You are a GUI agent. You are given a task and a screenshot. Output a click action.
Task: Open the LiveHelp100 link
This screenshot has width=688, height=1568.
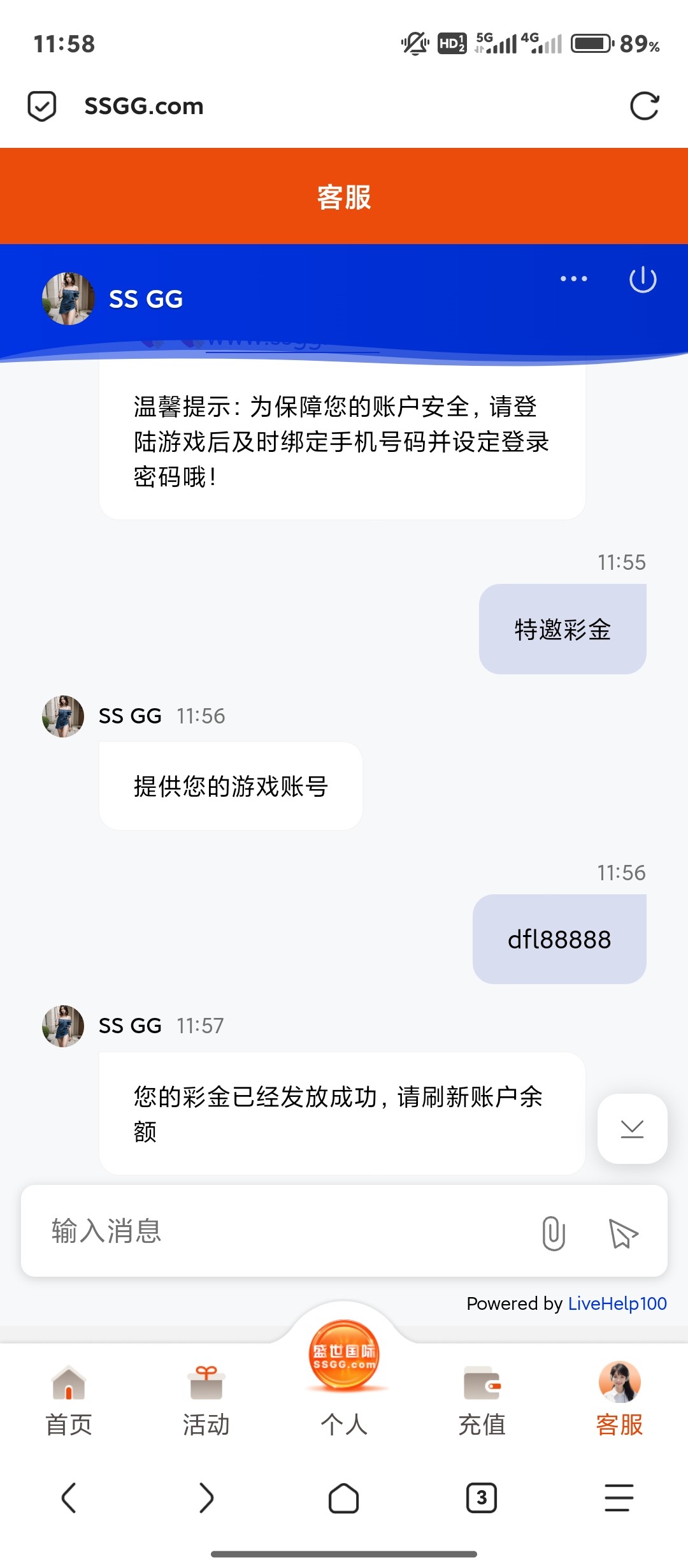pos(617,1303)
